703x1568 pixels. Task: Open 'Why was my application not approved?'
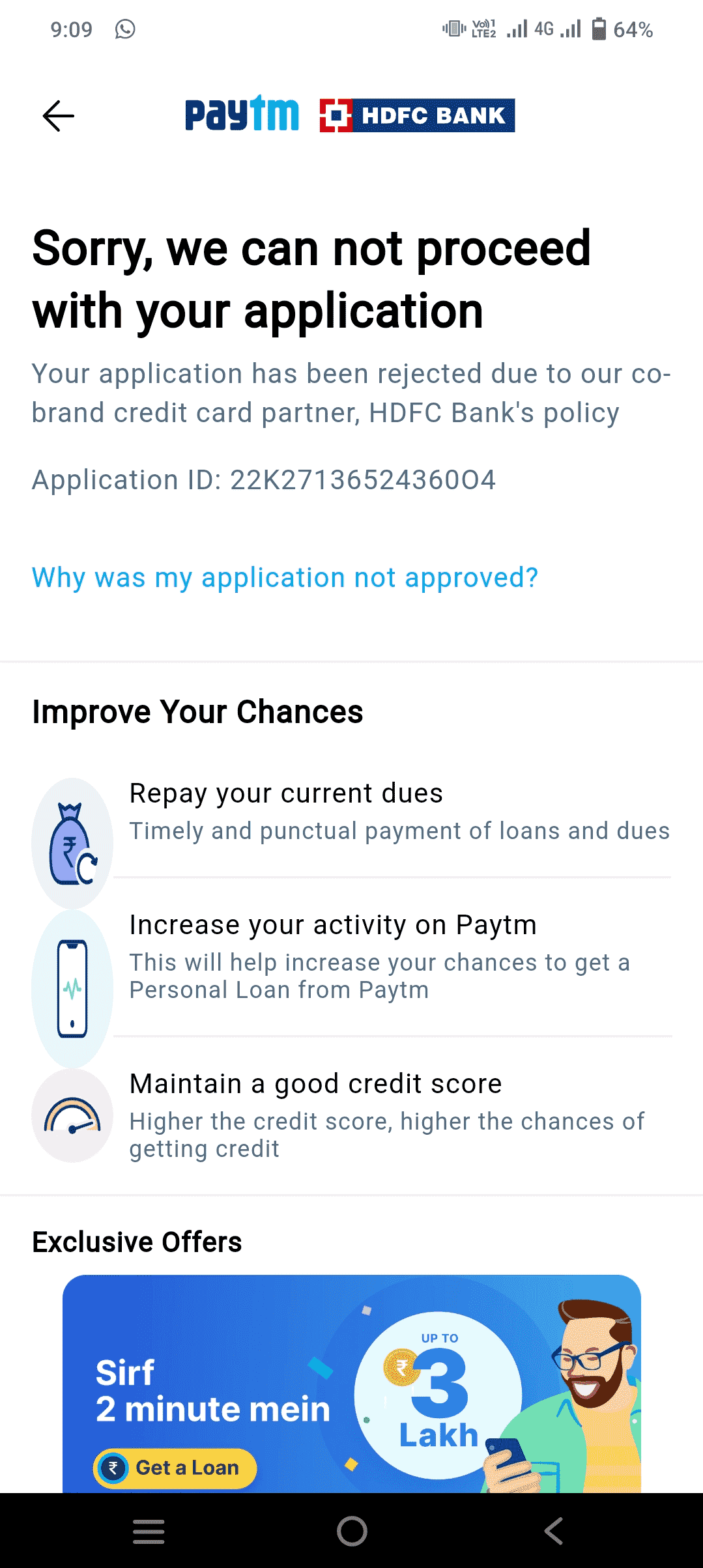click(x=285, y=578)
